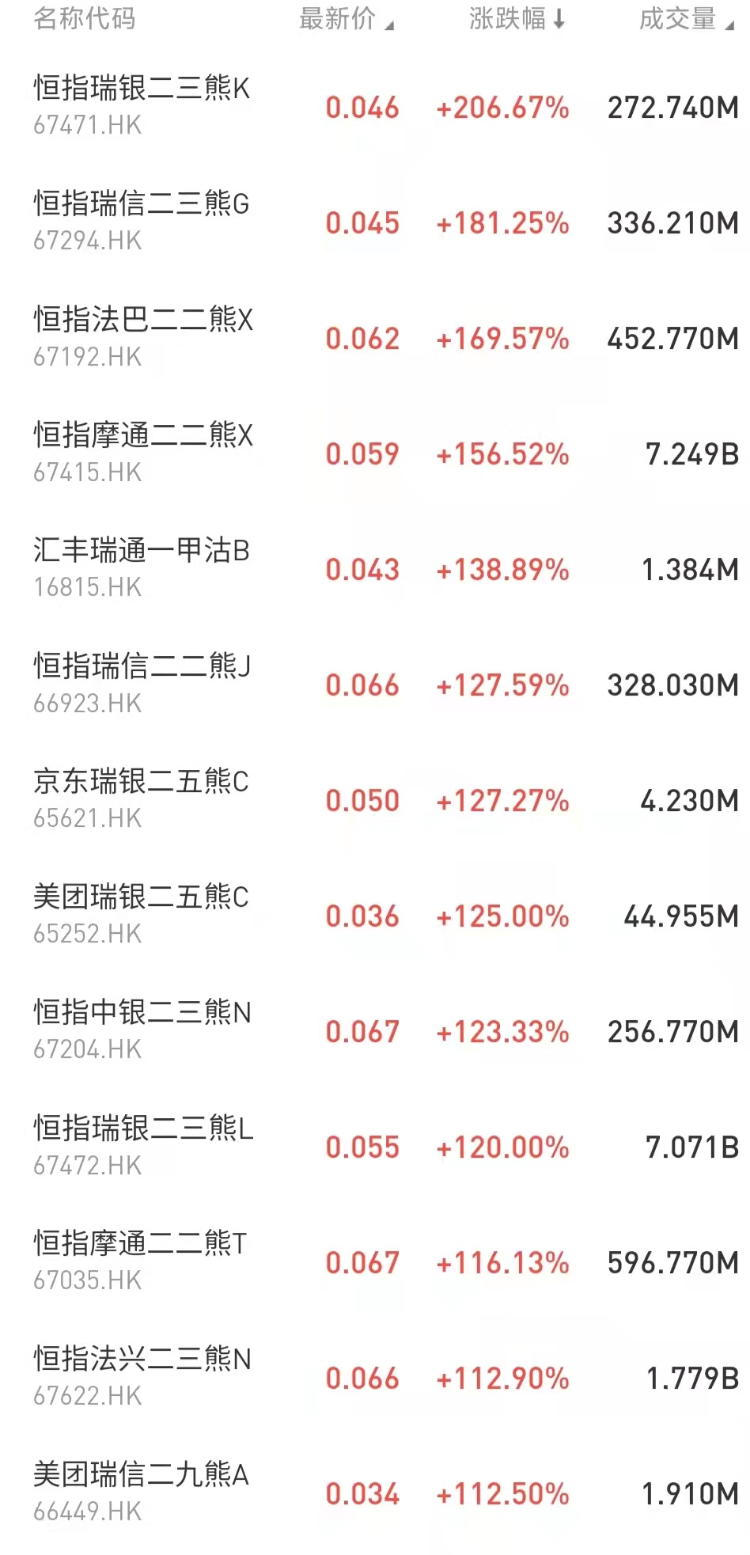
Task: Open 美团瑞信二九熊A 66449.HK
Action: click(375, 1493)
